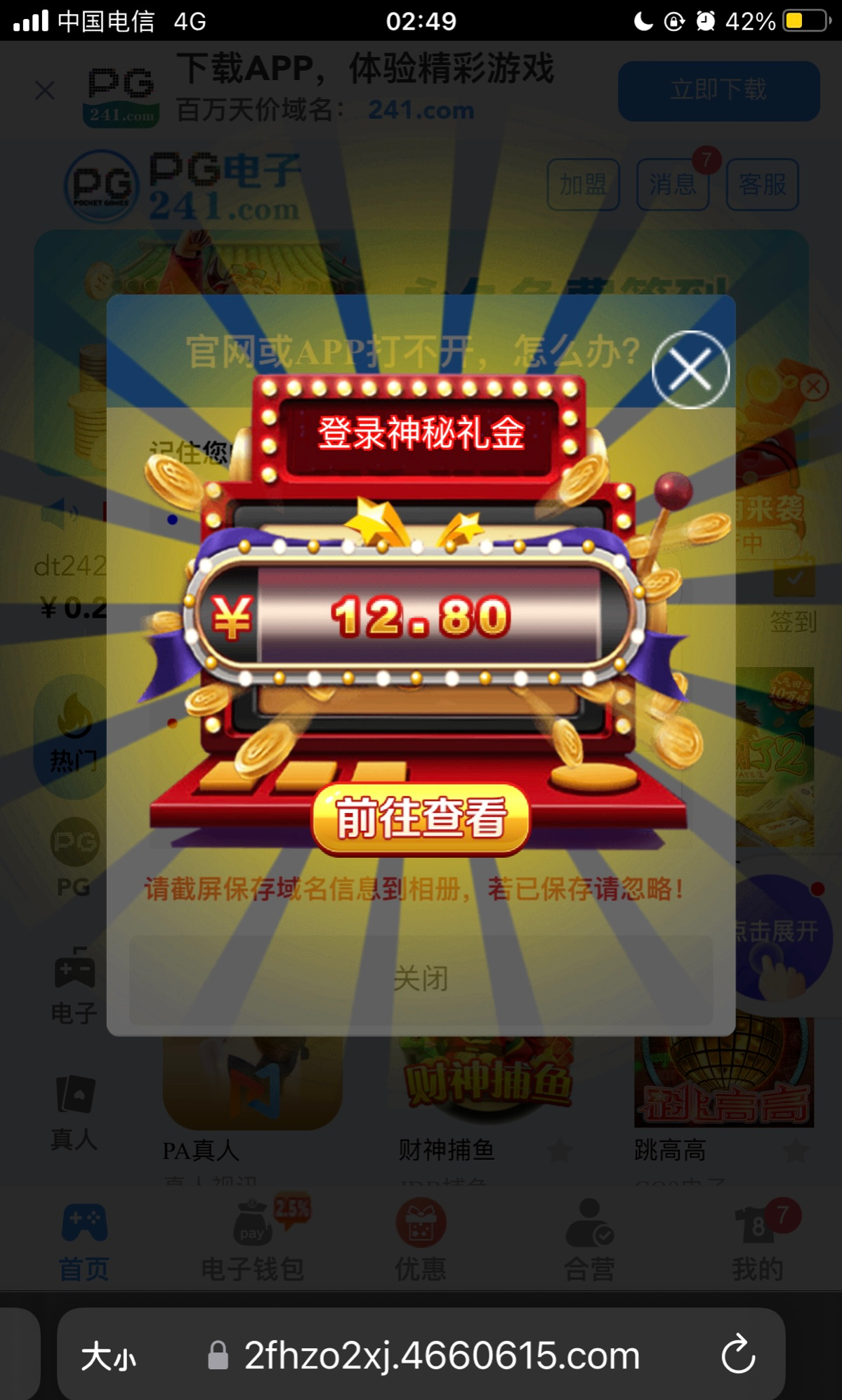Screen dimensions: 842x1400
Task: Dismiss the download APP banner
Action: [x=45, y=91]
